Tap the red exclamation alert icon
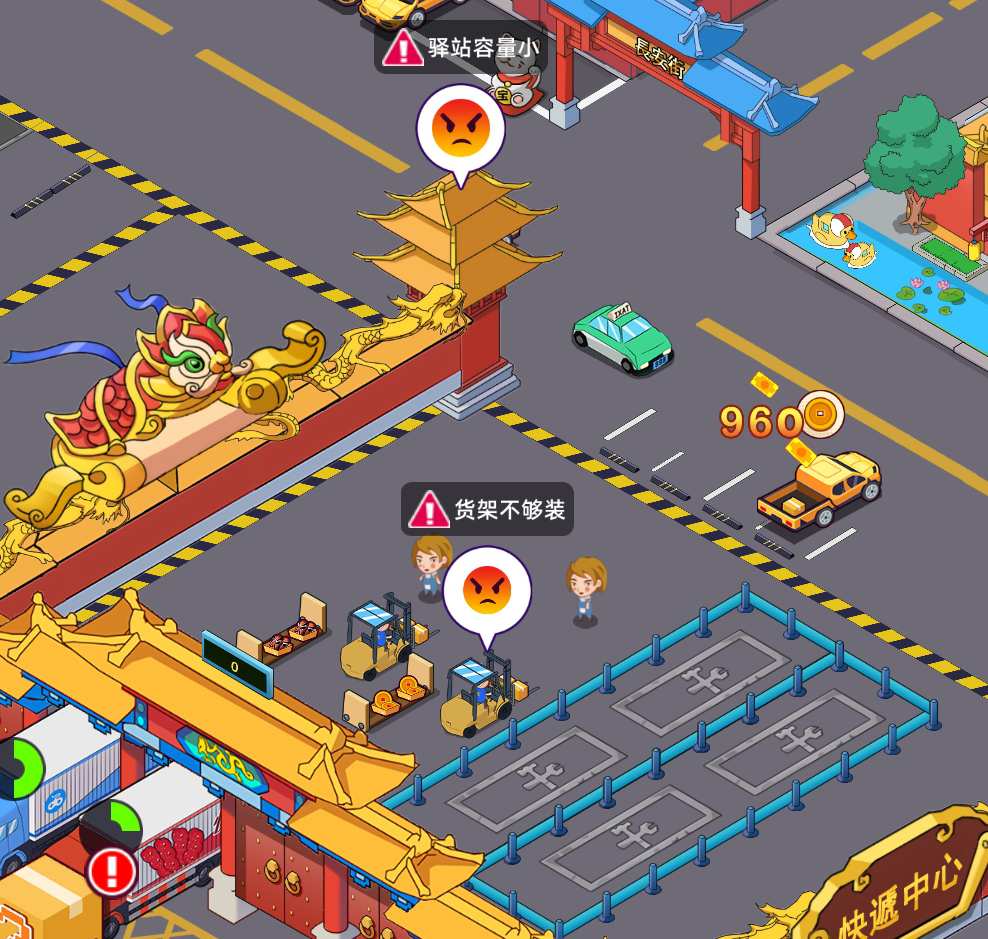 click(112, 871)
